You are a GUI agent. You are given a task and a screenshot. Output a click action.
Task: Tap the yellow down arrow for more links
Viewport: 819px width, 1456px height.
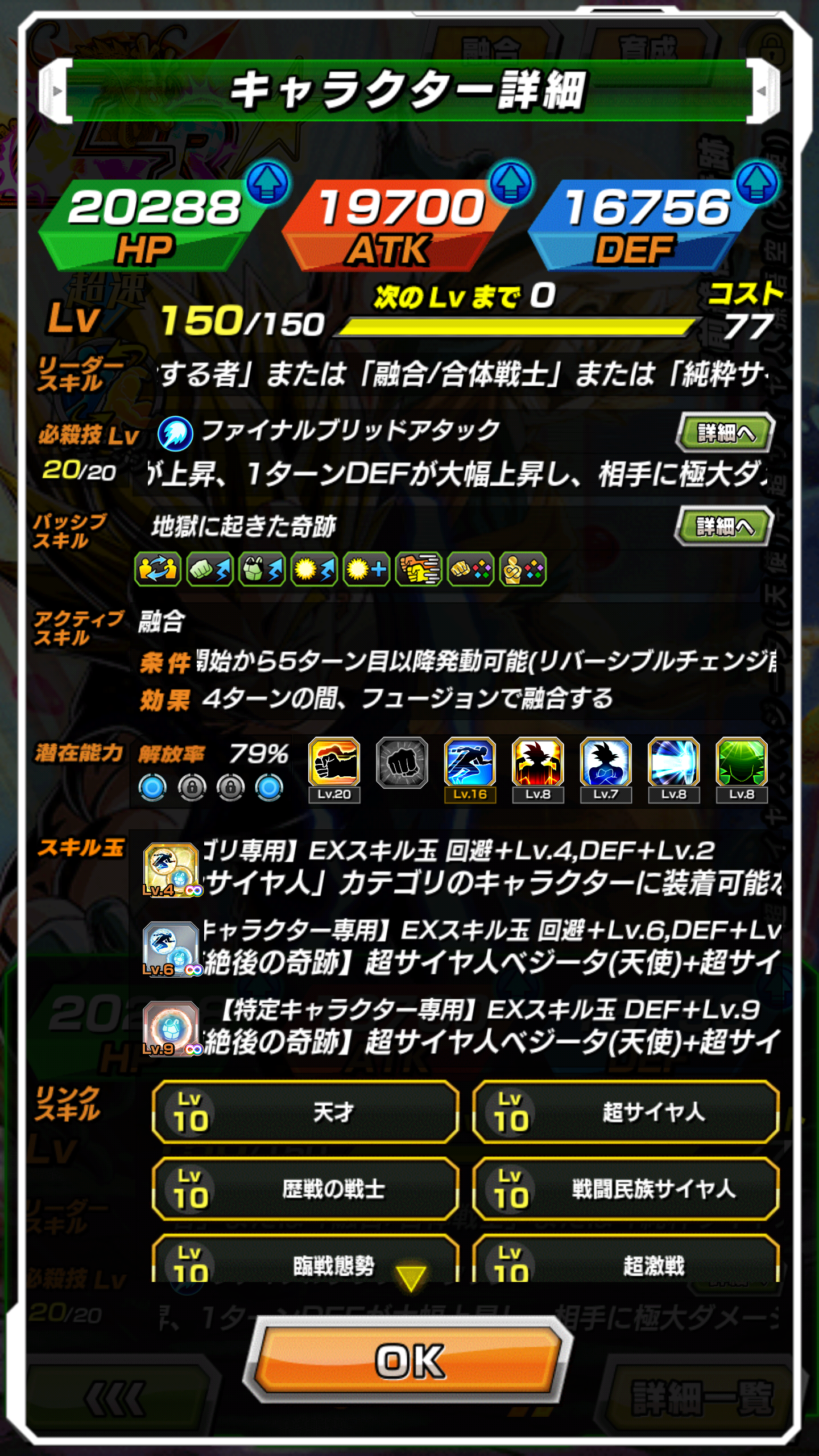(411, 1277)
